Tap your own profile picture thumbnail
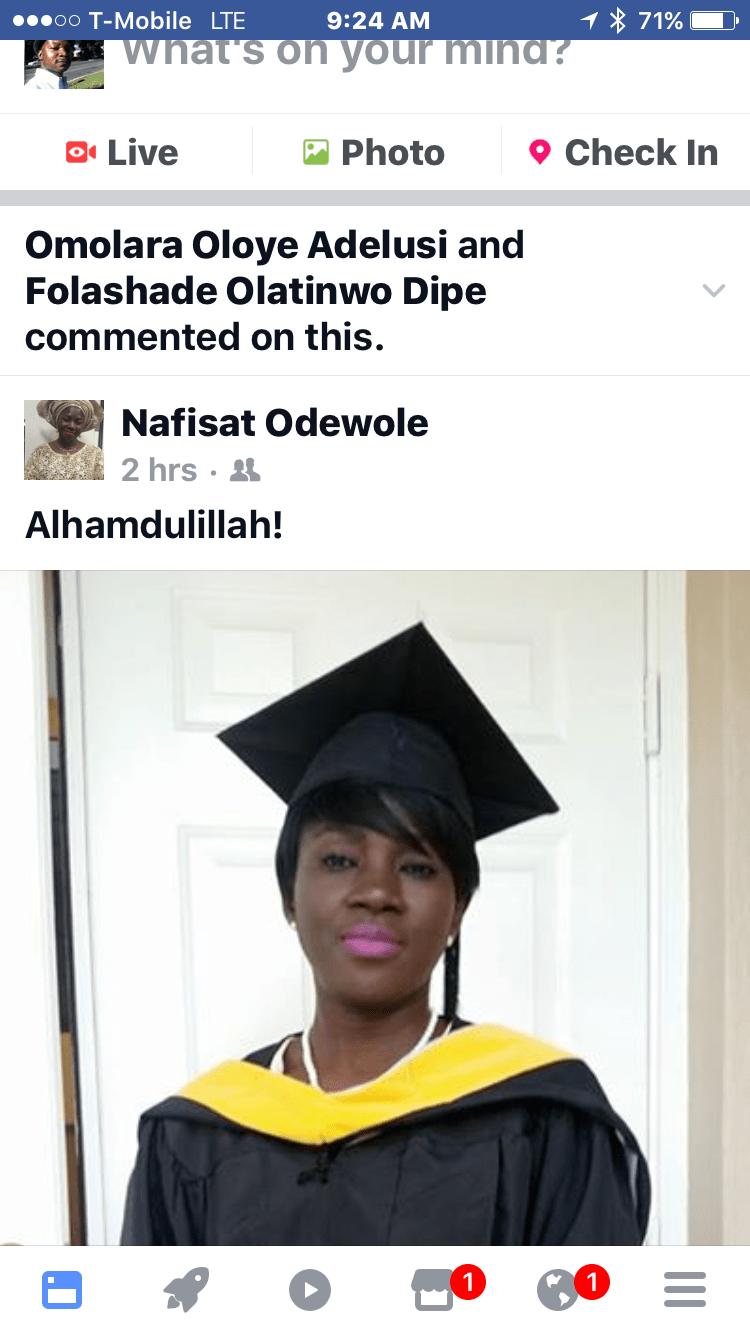750x1334 pixels. pyautogui.click(x=64, y=64)
